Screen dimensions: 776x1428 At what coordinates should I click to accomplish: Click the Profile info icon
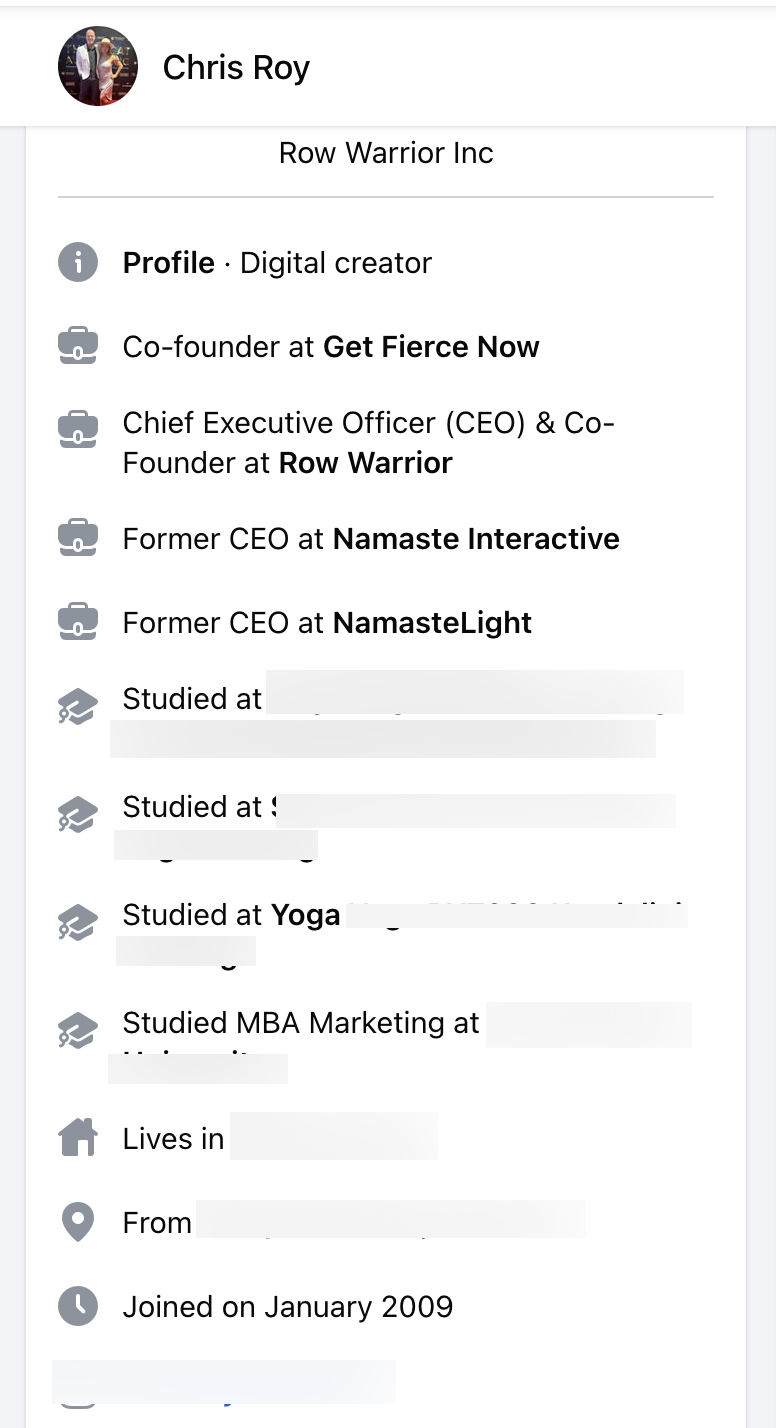click(x=77, y=263)
